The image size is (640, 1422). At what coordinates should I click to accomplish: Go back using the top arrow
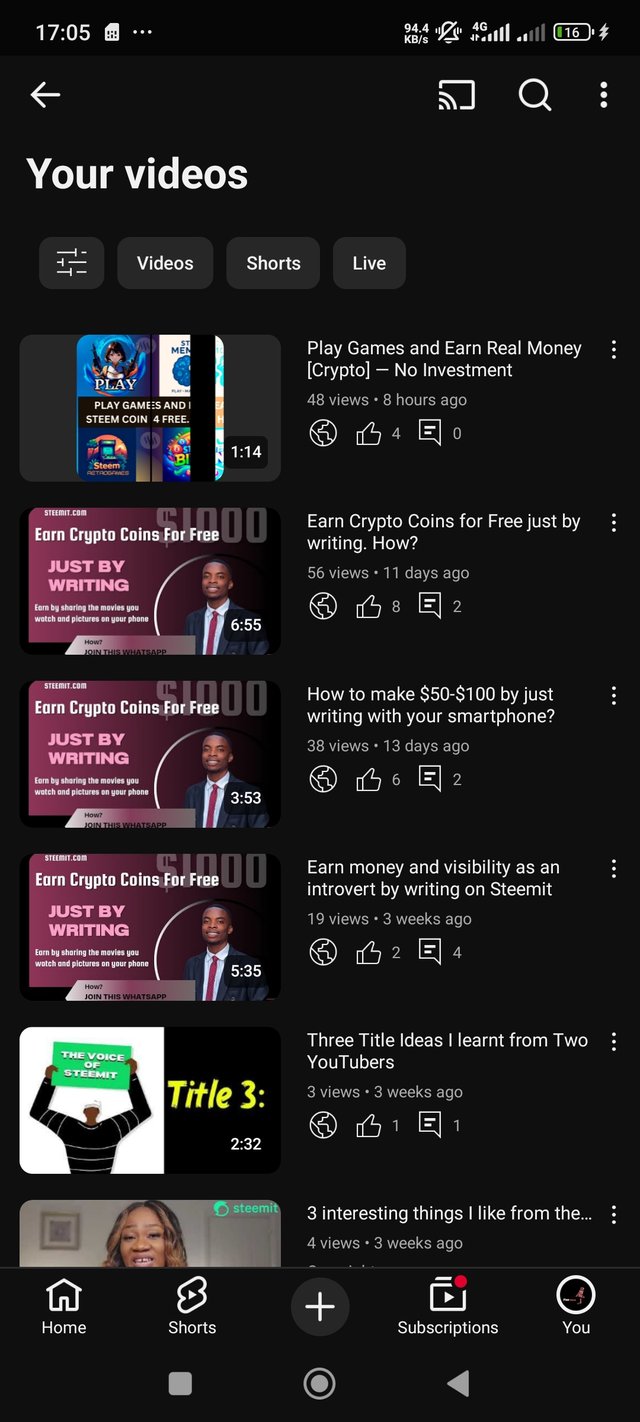click(x=46, y=95)
